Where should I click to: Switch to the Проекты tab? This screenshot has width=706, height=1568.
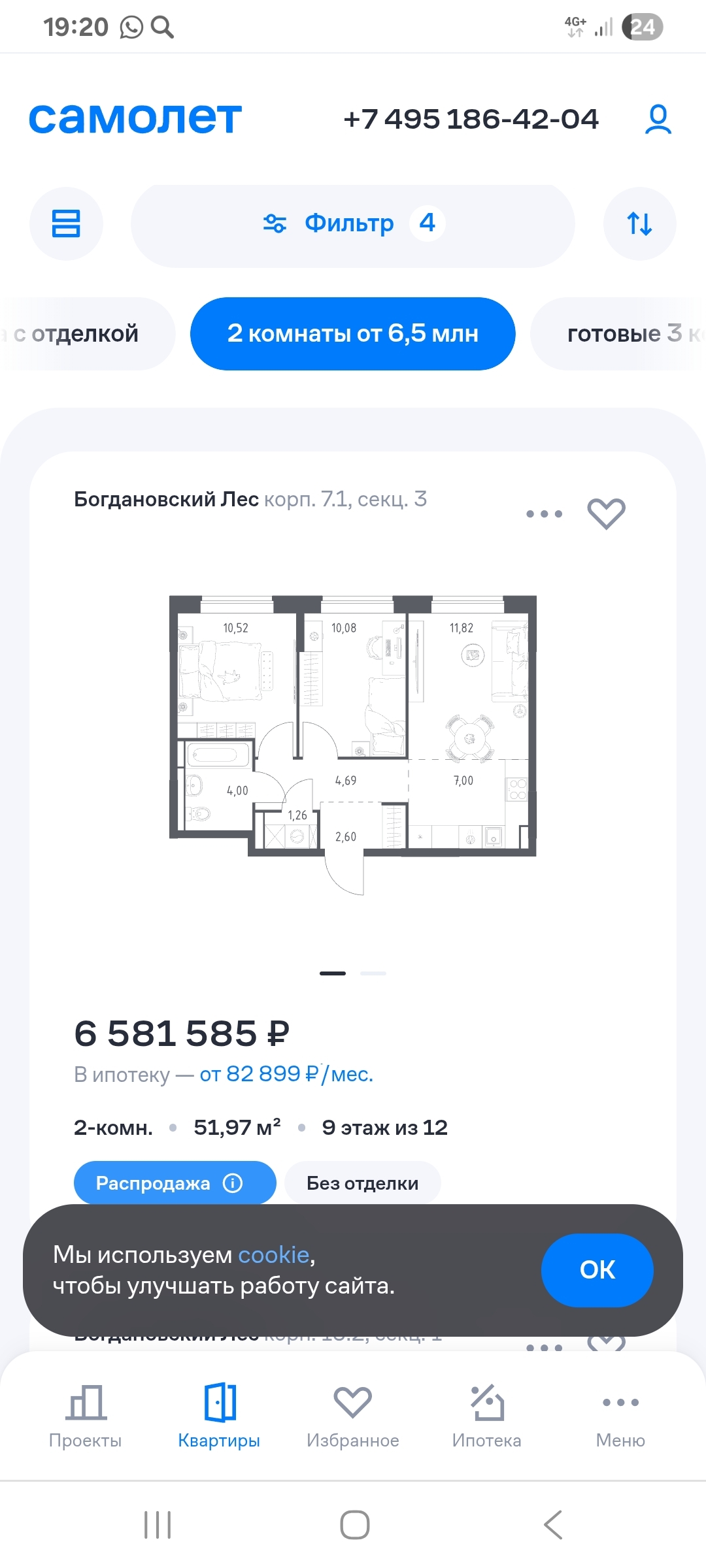tap(86, 1416)
